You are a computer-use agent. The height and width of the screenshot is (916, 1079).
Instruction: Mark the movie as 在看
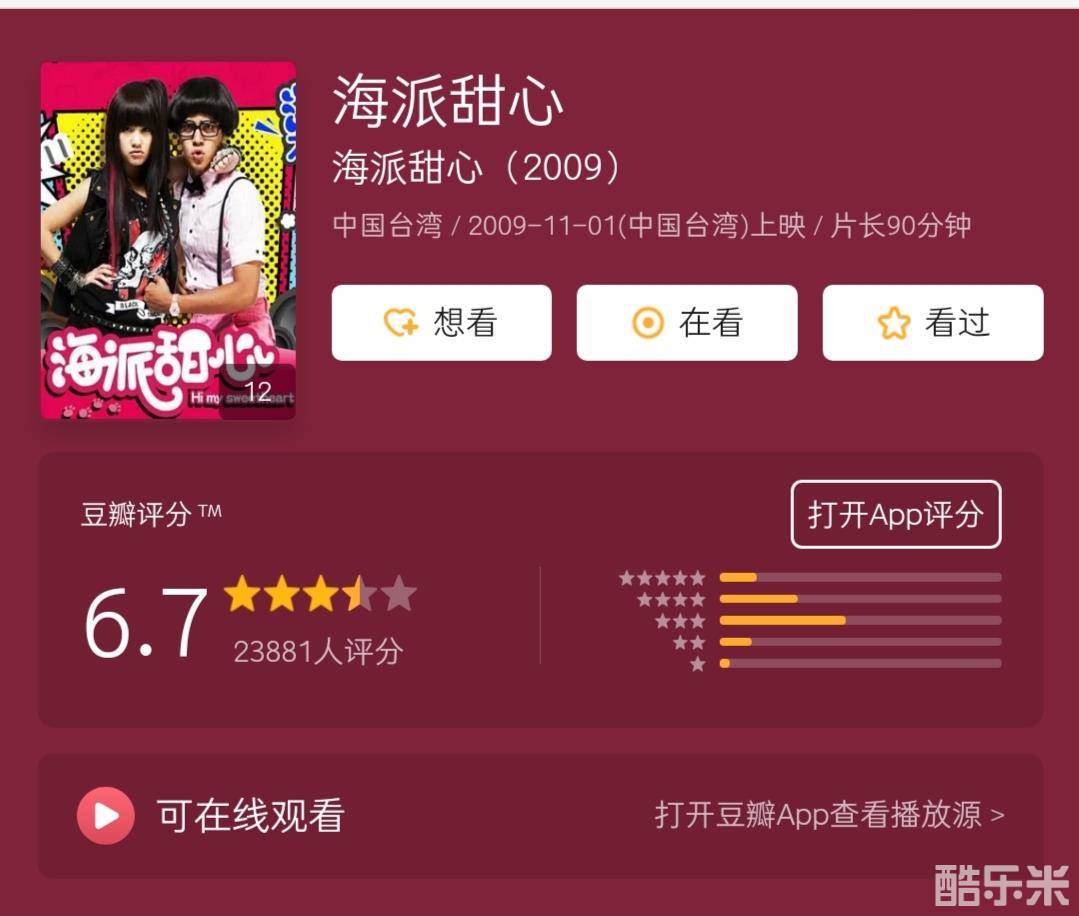(x=686, y=323)
